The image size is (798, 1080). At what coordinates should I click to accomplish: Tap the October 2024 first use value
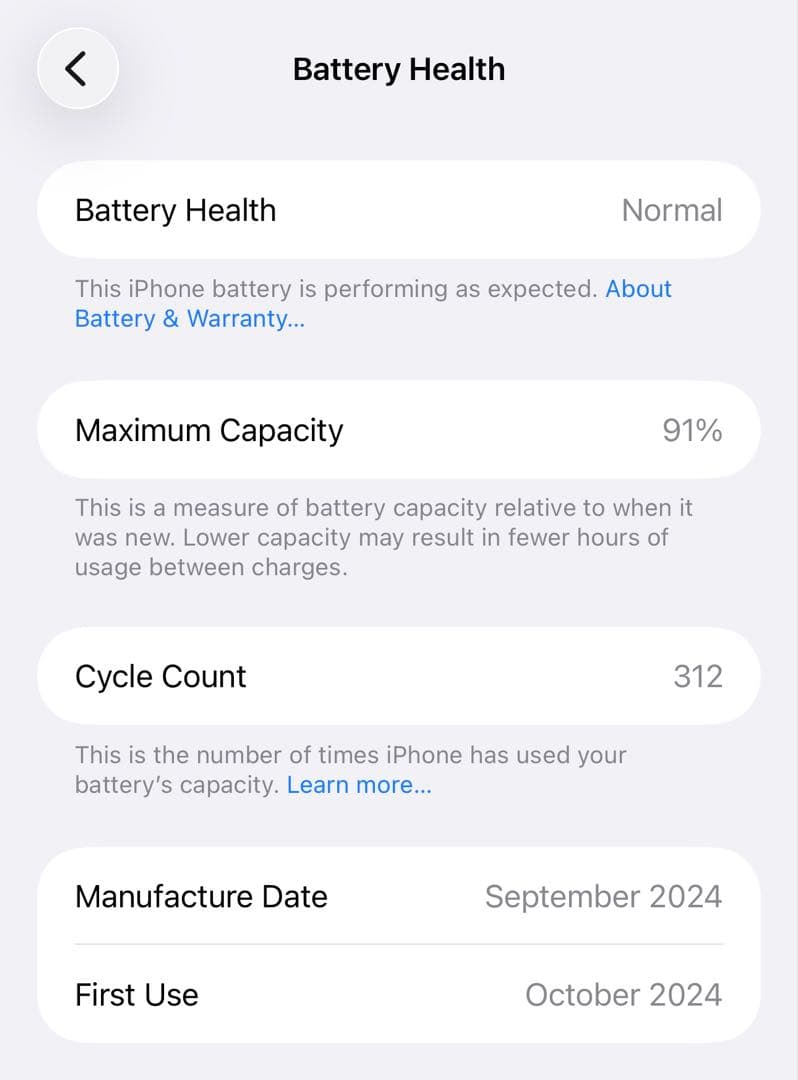623,994
